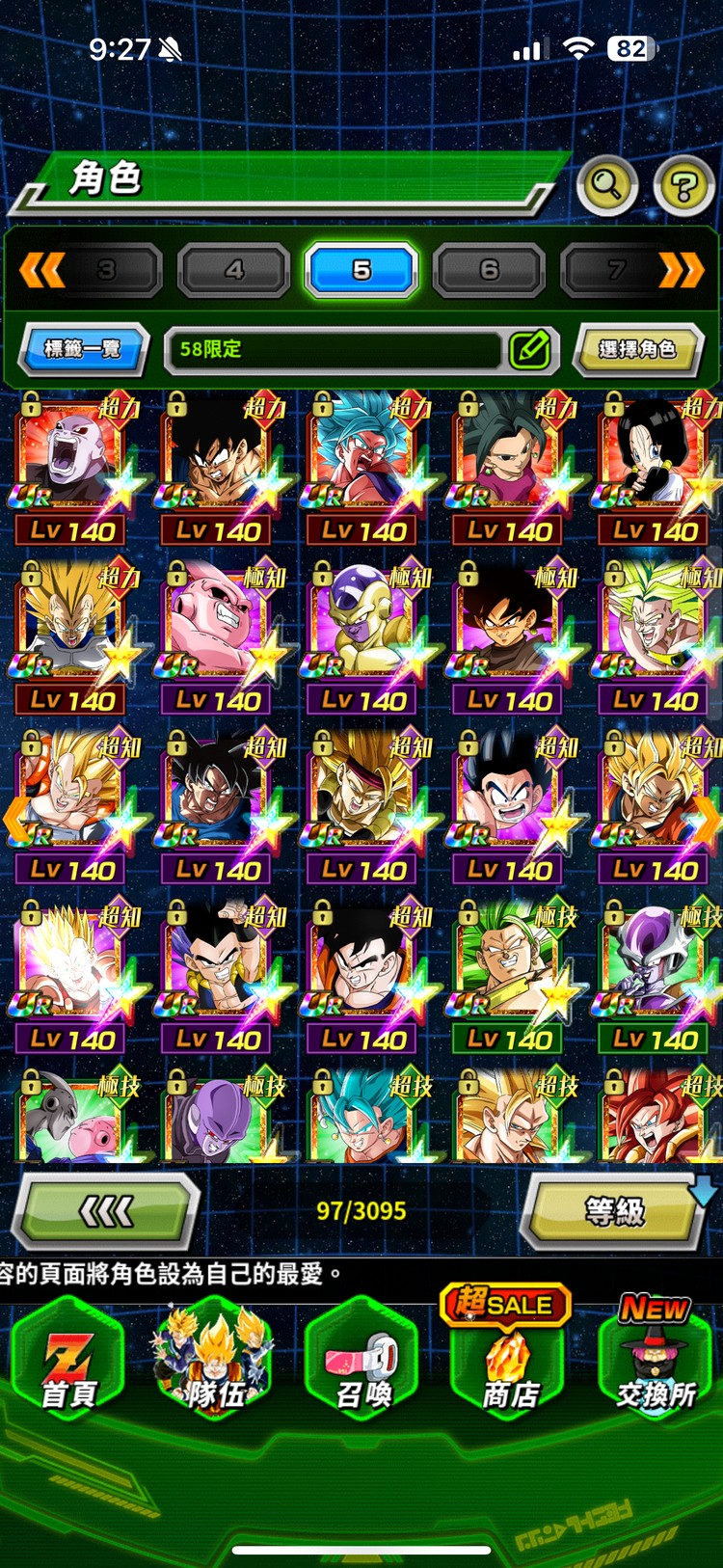Viewport: 723px width, 1568px height.
Task: Switch to tag page 6
Action: [490, 270]
